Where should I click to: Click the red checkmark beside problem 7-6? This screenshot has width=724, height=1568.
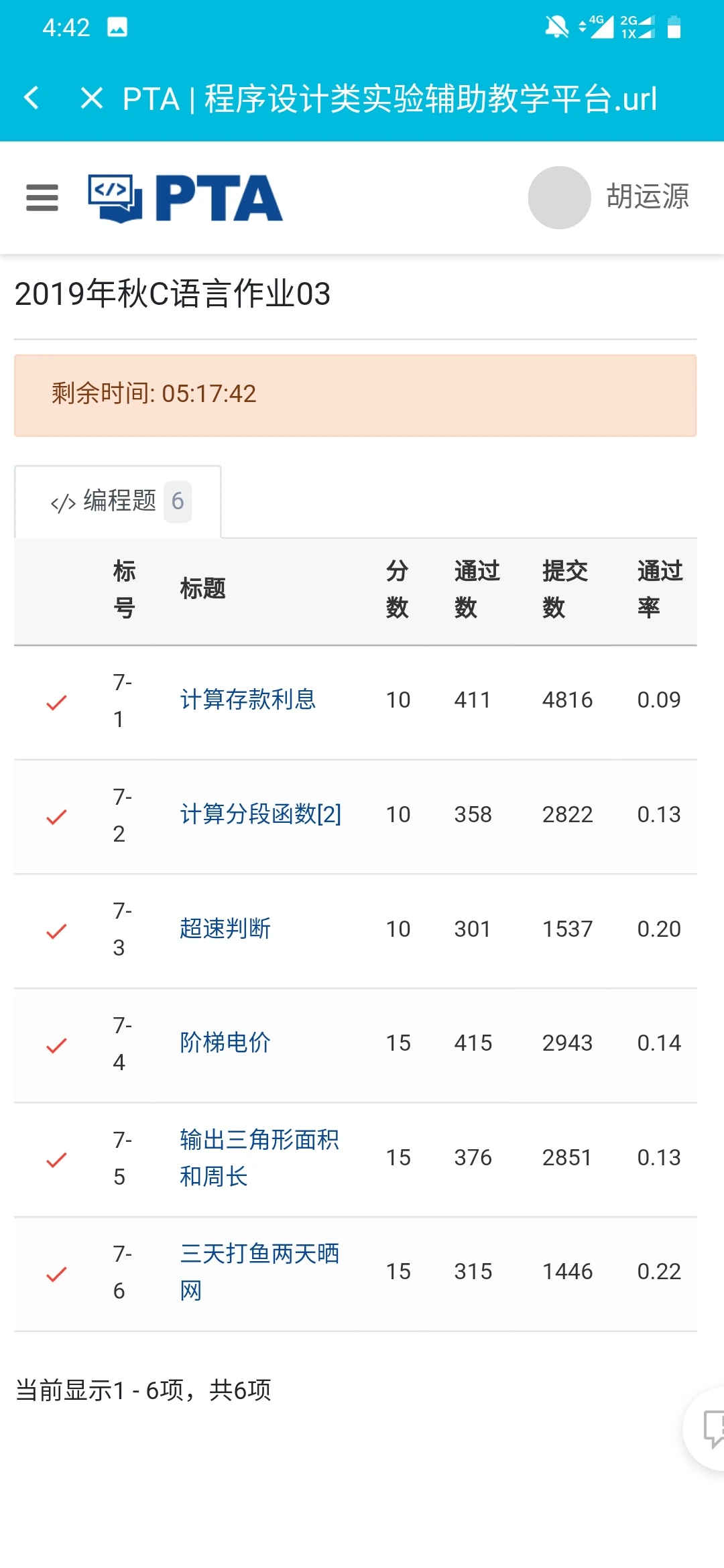tap(55, 1274)
